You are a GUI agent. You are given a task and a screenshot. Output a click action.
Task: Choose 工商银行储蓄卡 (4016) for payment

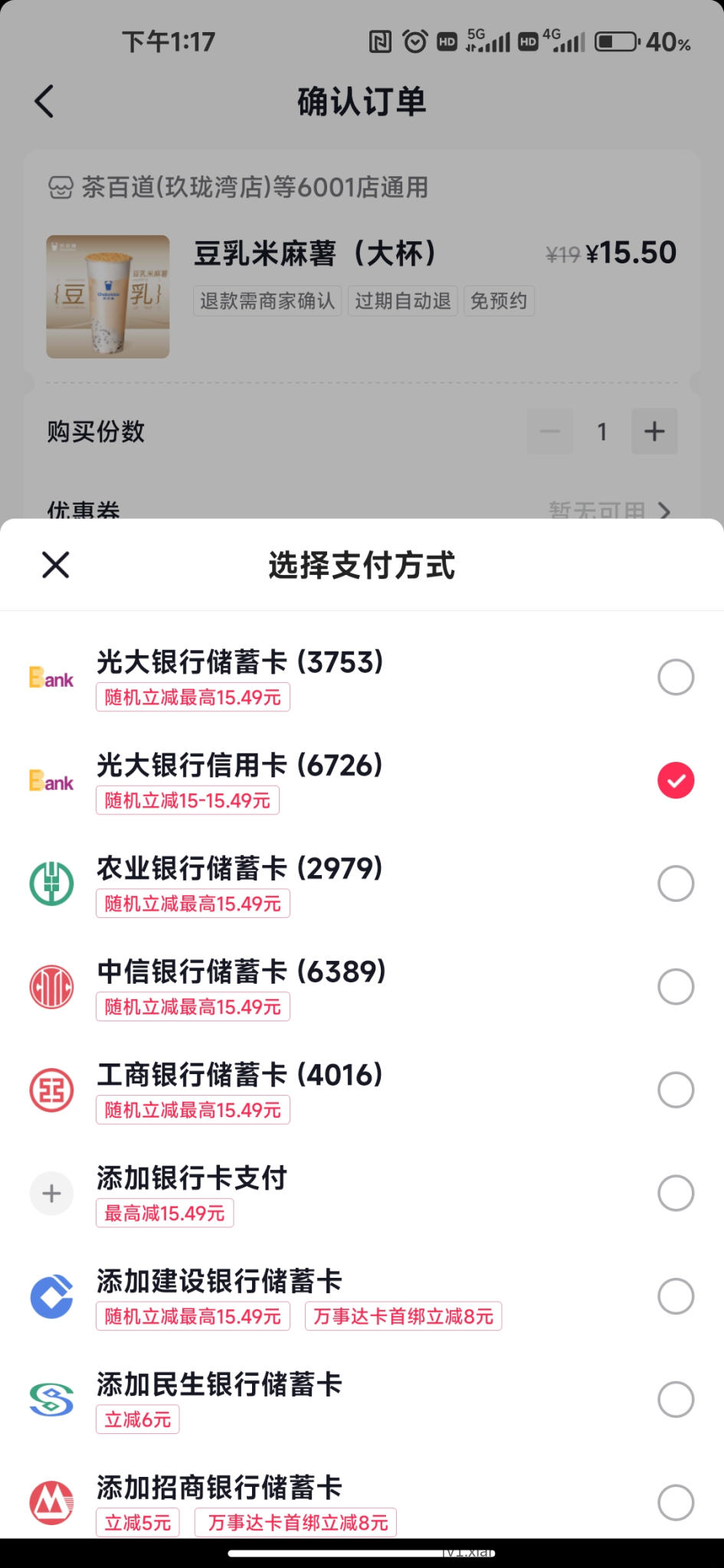tap(675, 1089)
